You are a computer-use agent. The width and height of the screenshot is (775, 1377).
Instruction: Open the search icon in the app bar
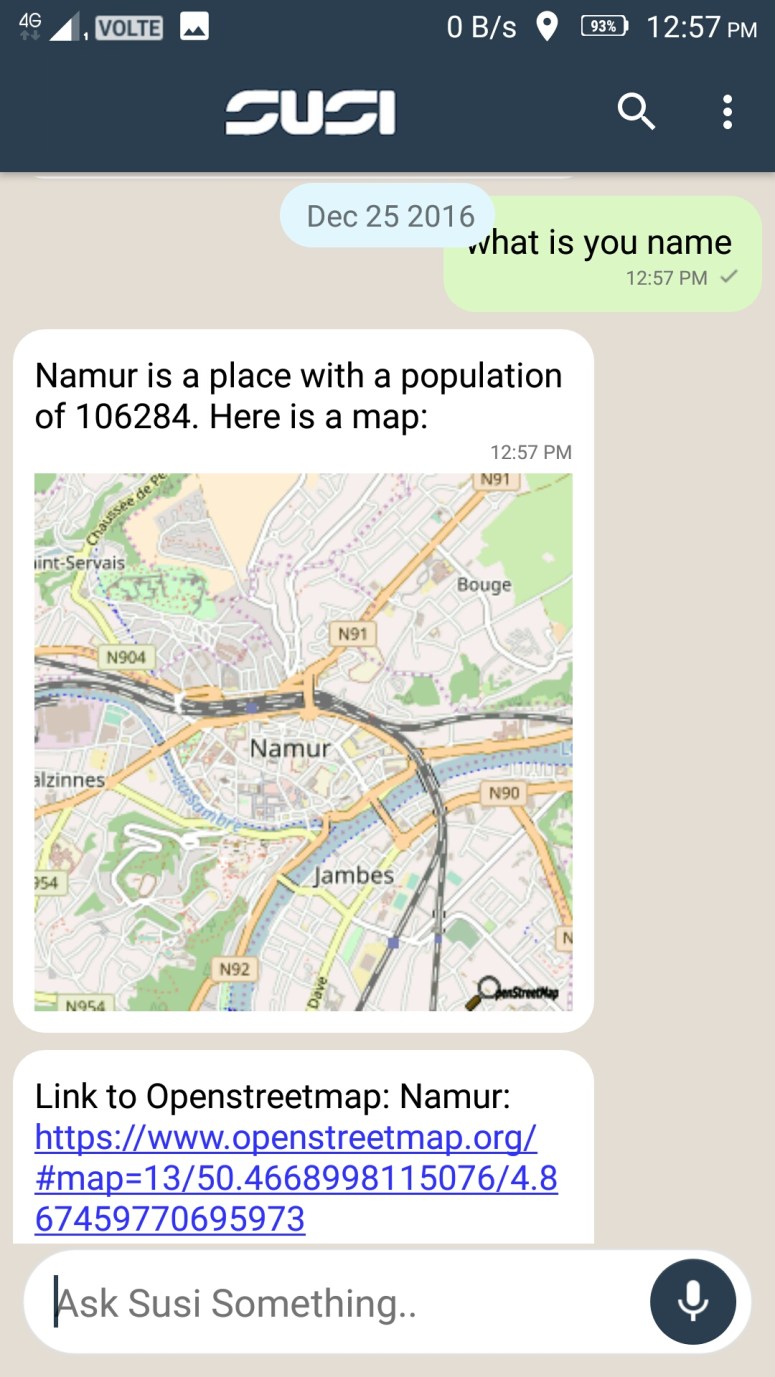click(x=636, y=112)
